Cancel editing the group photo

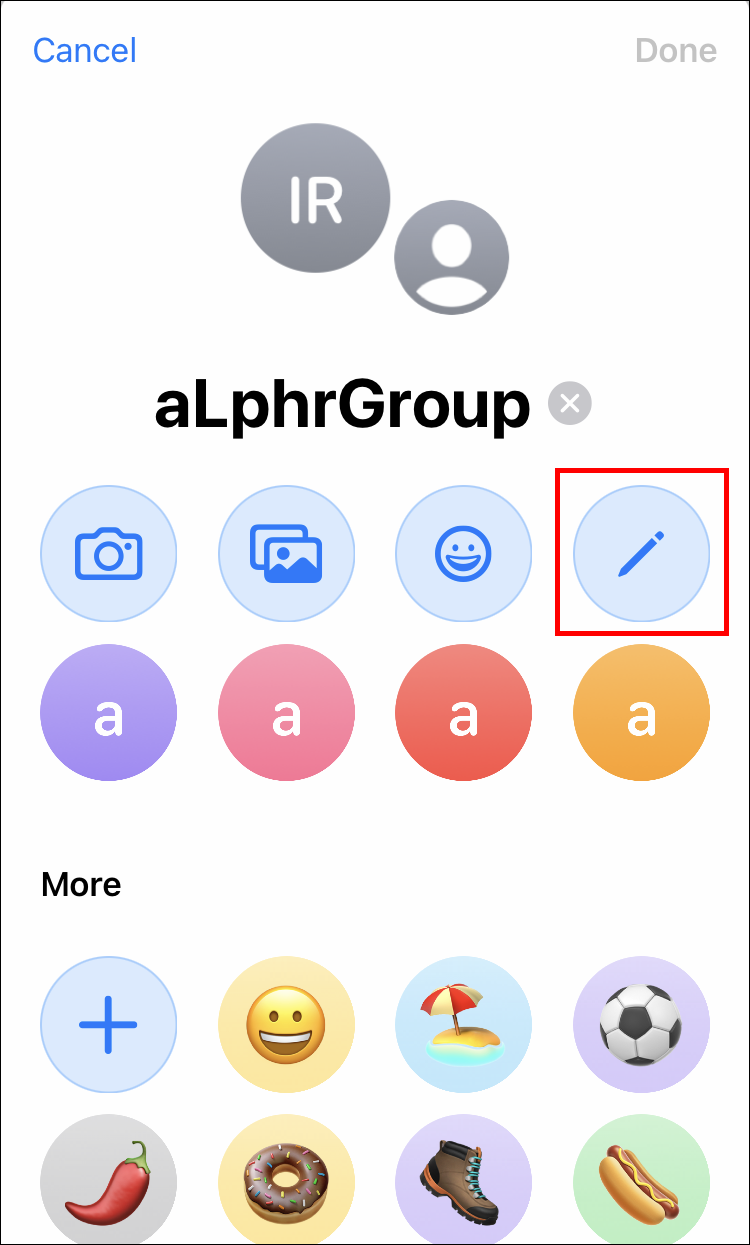pyautogui.click(x=85, y=51)
